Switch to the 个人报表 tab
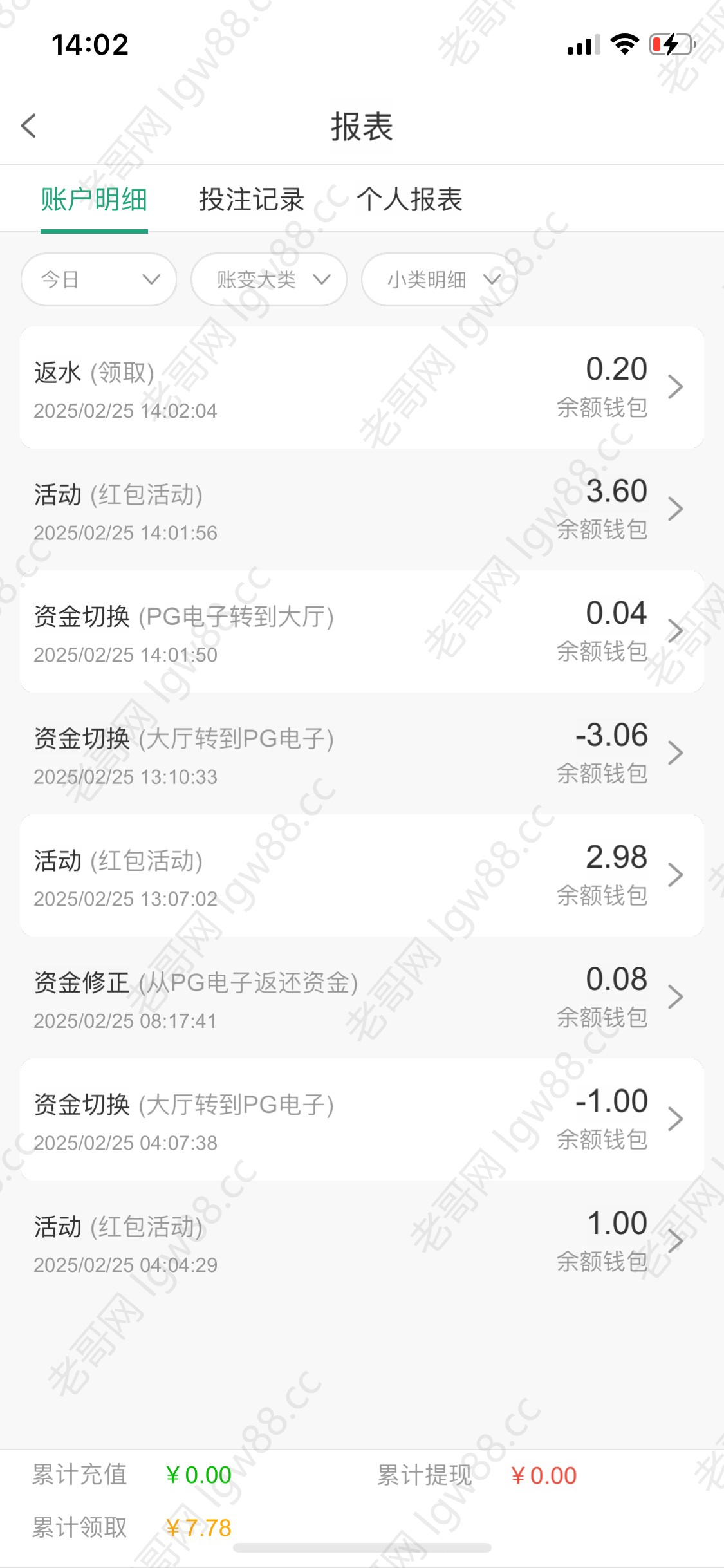This screenshot has width=724, height=1568. (x=409, y=200)
